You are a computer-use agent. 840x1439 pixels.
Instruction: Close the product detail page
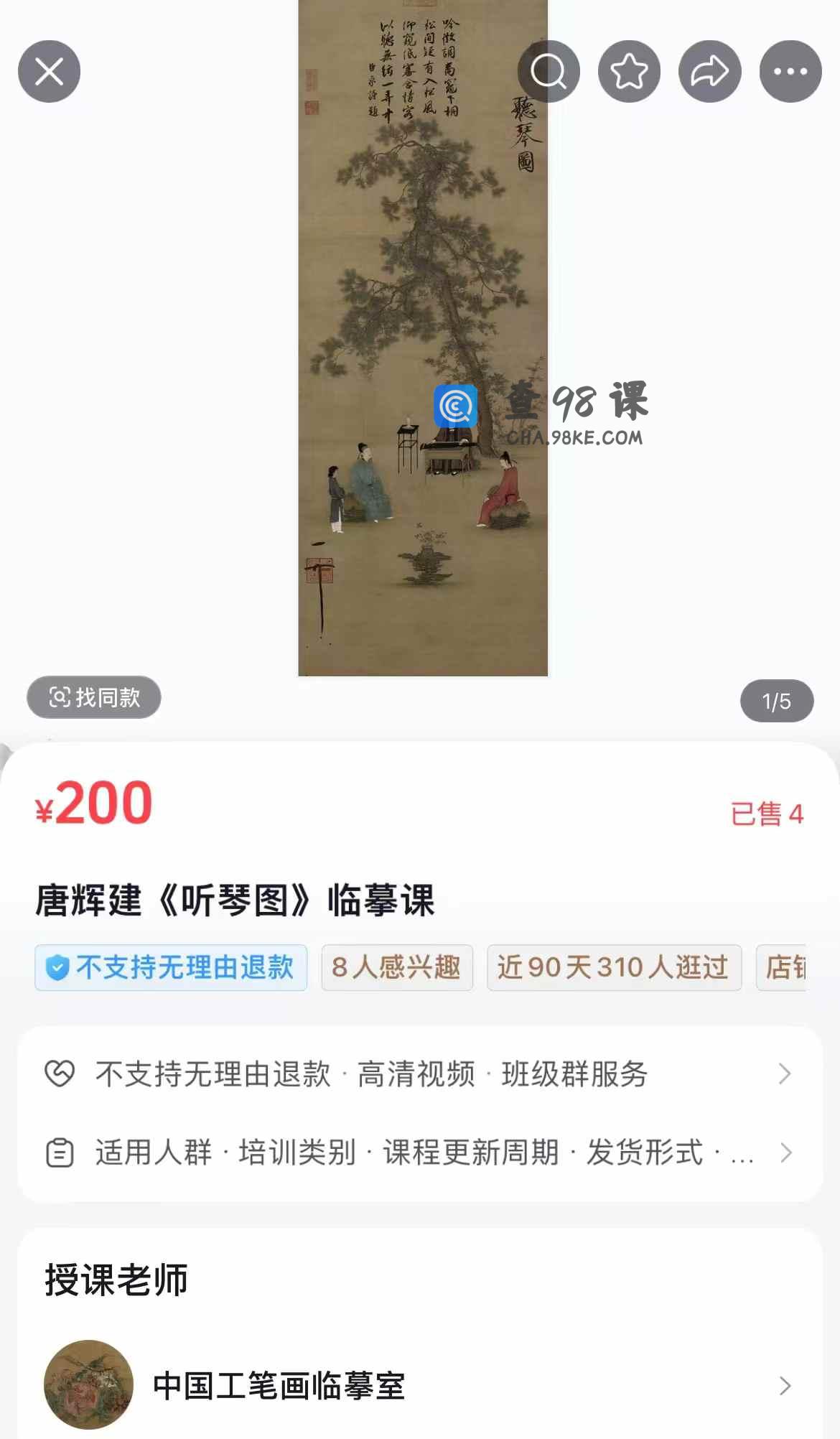pos(49,71)
